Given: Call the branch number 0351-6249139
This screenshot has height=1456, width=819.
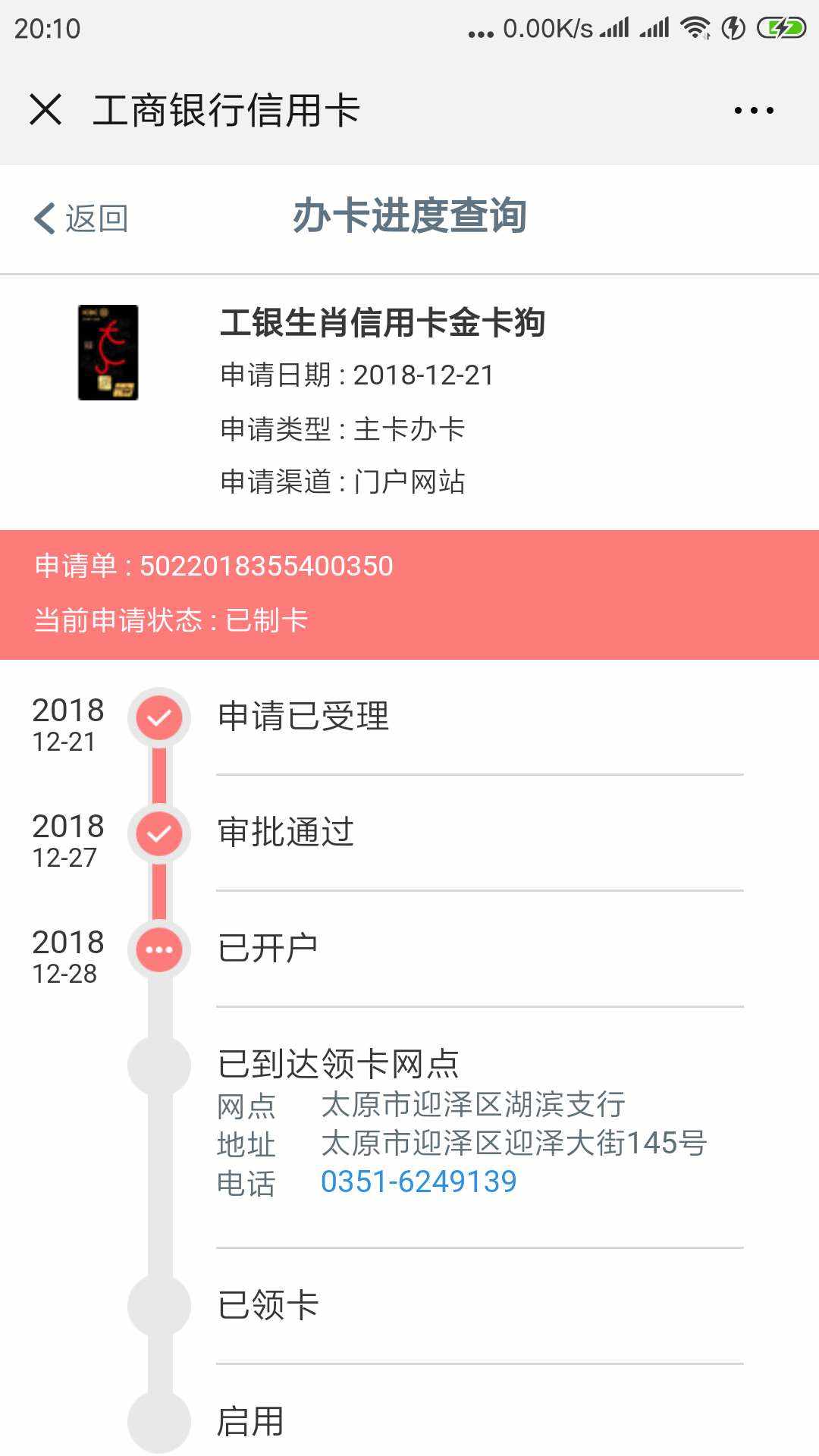Looking at the screenshot, I should (419, 1181).
